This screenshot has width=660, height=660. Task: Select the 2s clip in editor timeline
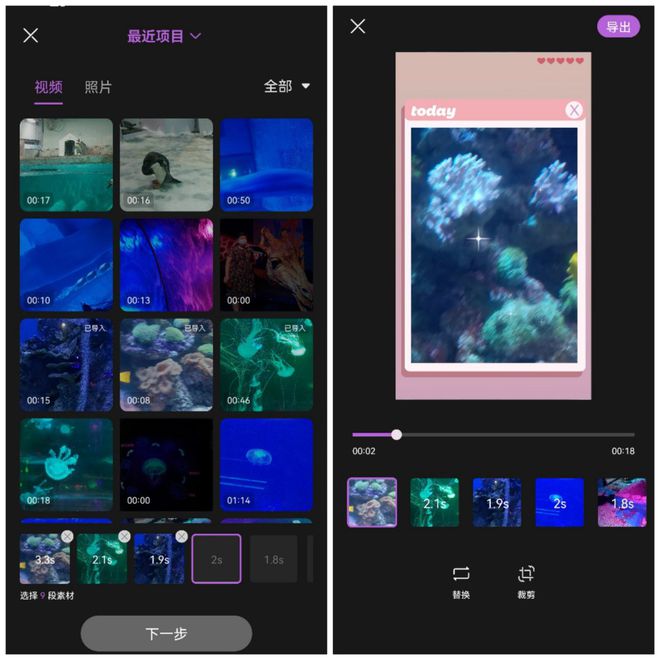(559, 502)
